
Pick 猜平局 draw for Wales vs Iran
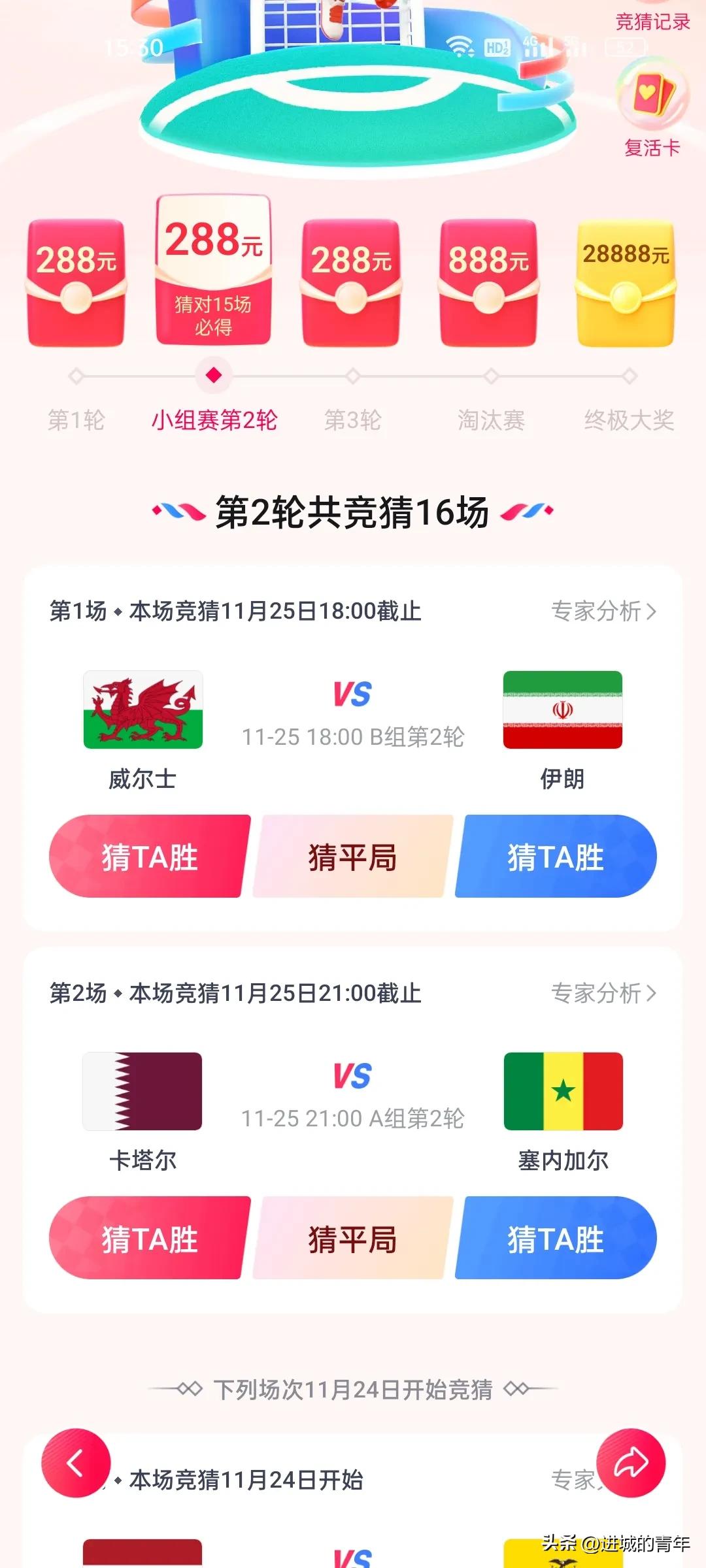(x=352, y=857)
